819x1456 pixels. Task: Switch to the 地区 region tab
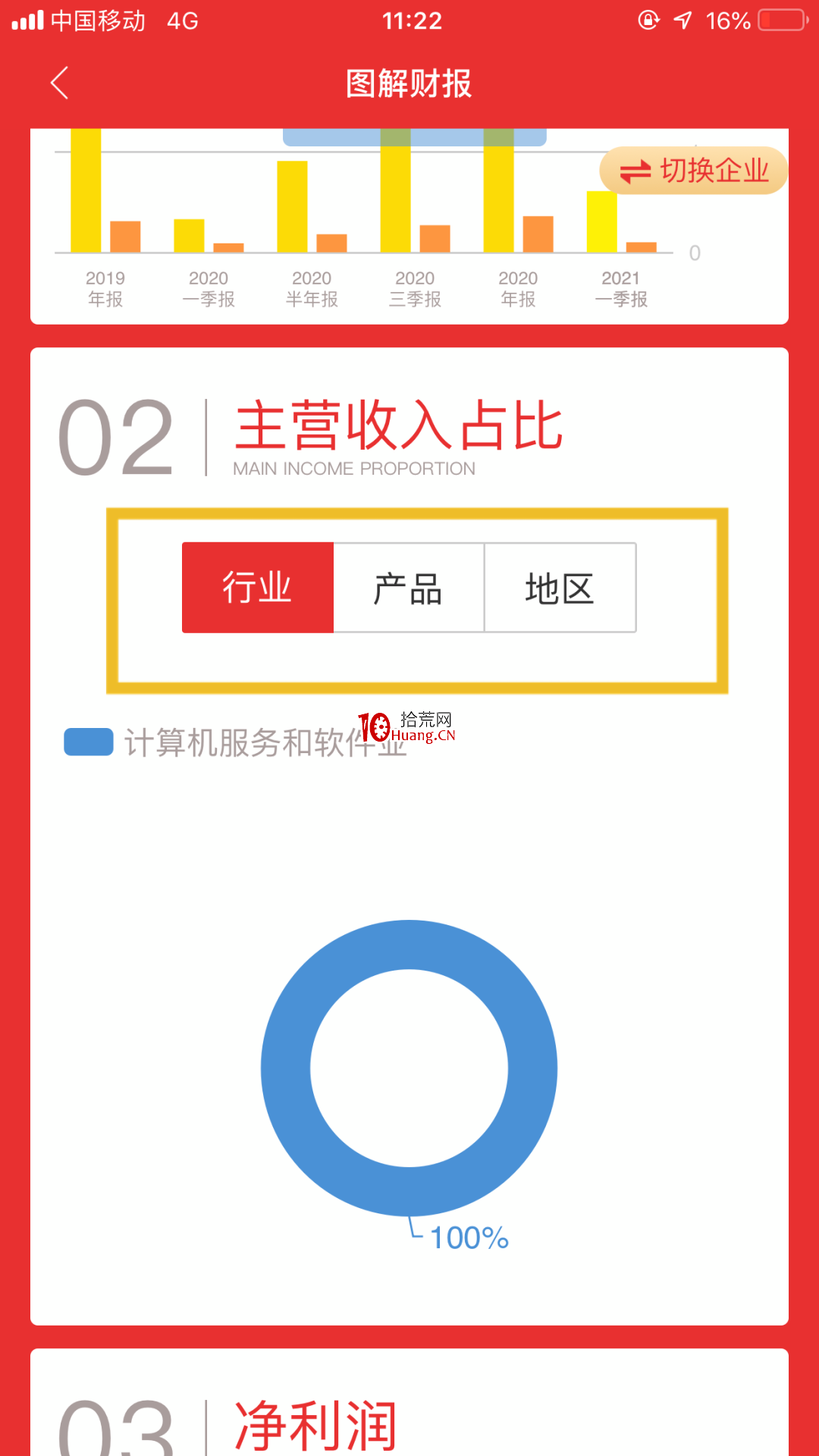pyautogui.click(x=560, y=588)
